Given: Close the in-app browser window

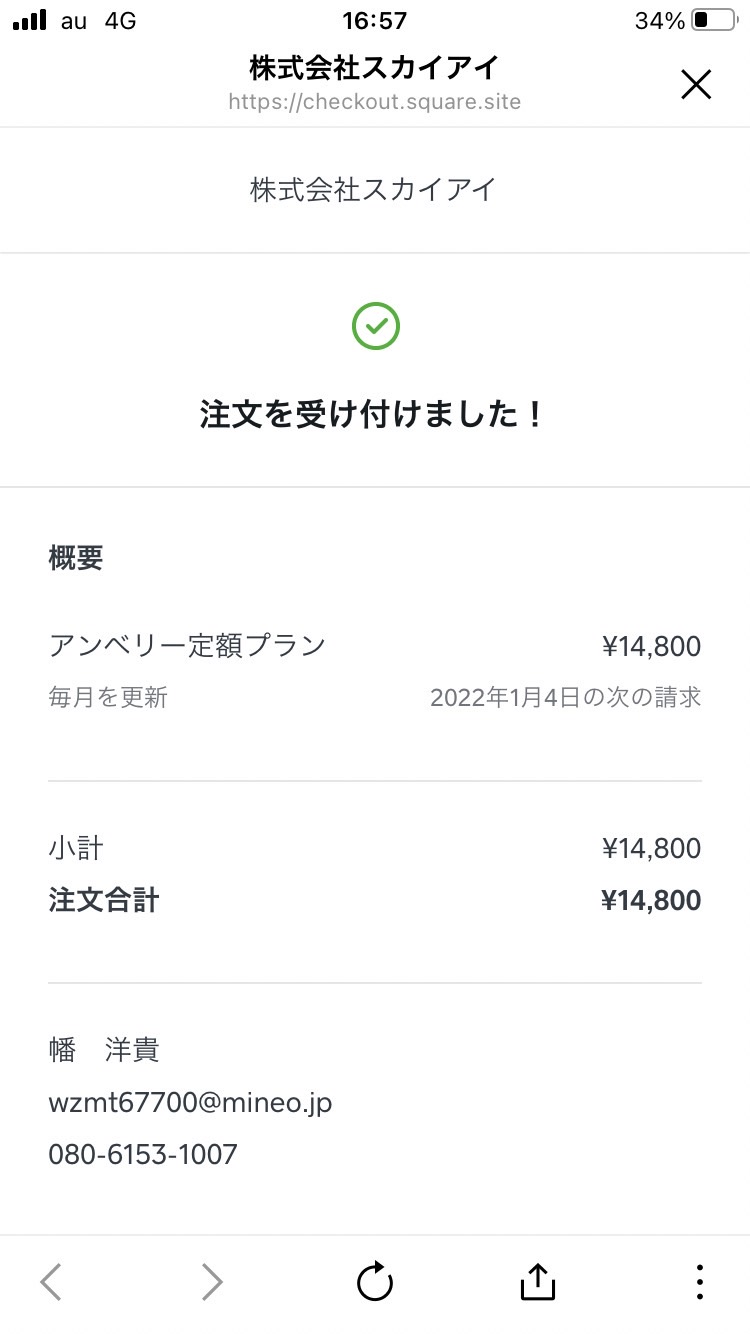Looking at the screenshot, I should 696,85.
